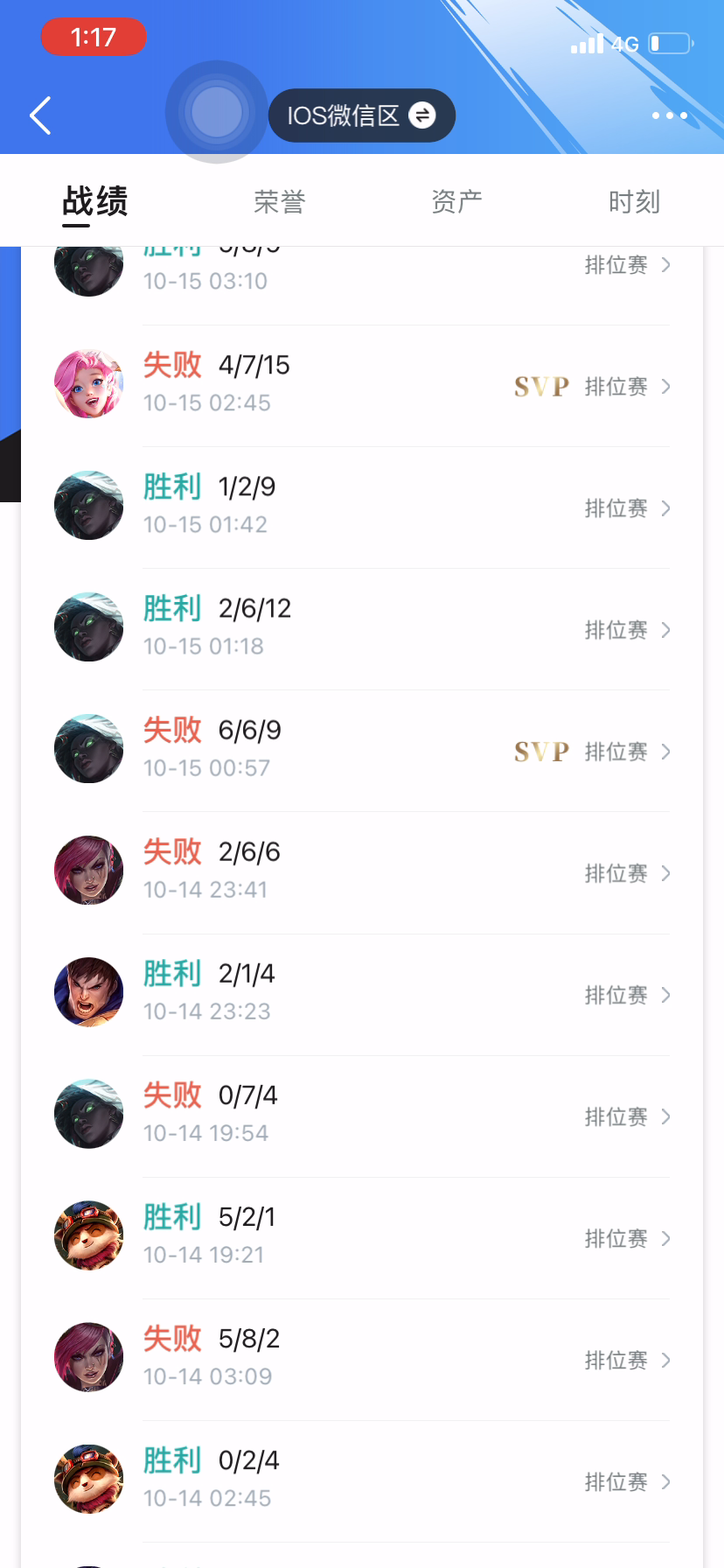Open the three-dot overflow menu

669,115
